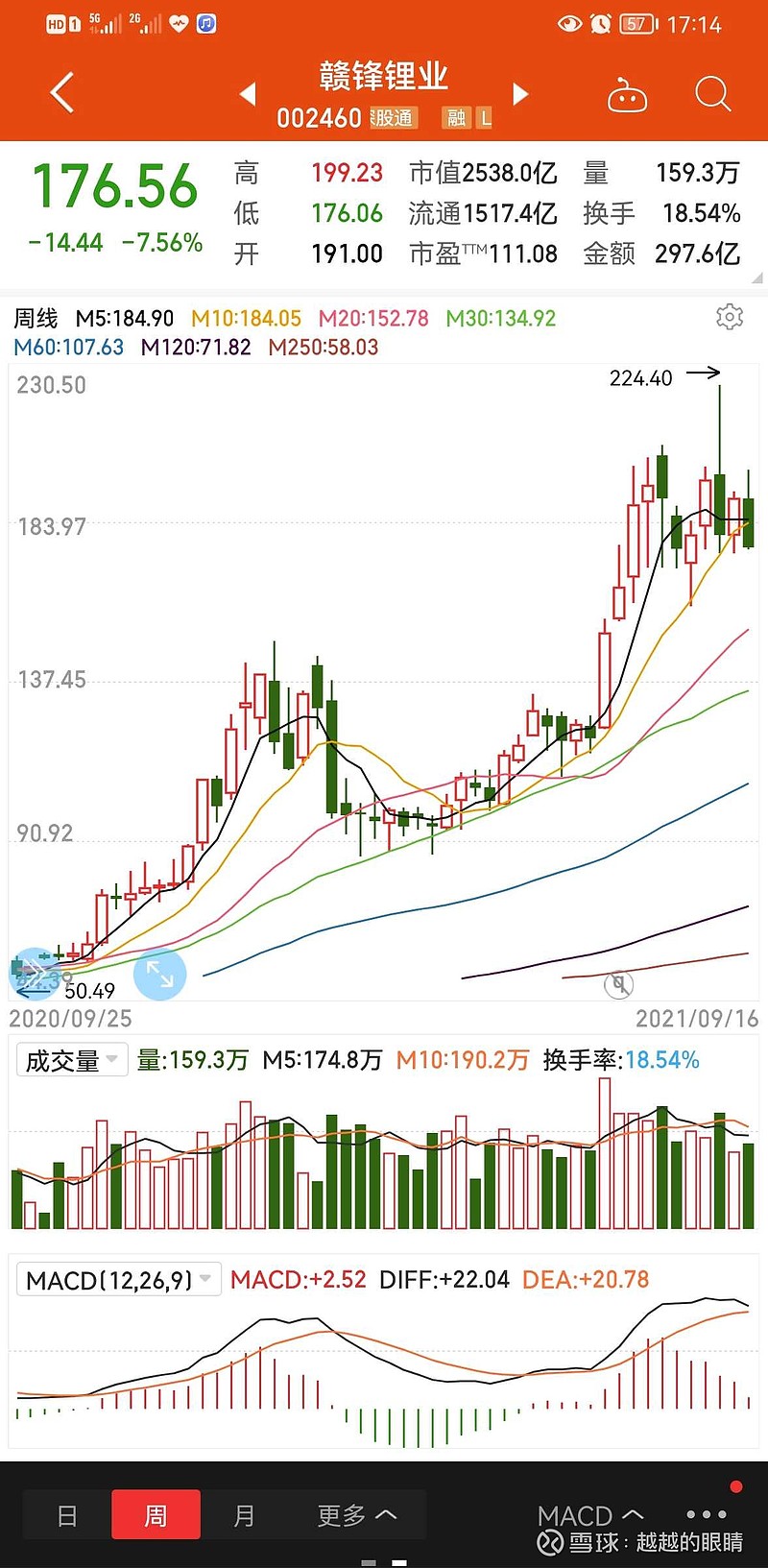Expand the bottom MACD indicator selector
This screenshot has width=768, height=1568.
(x=589, y=1514)
